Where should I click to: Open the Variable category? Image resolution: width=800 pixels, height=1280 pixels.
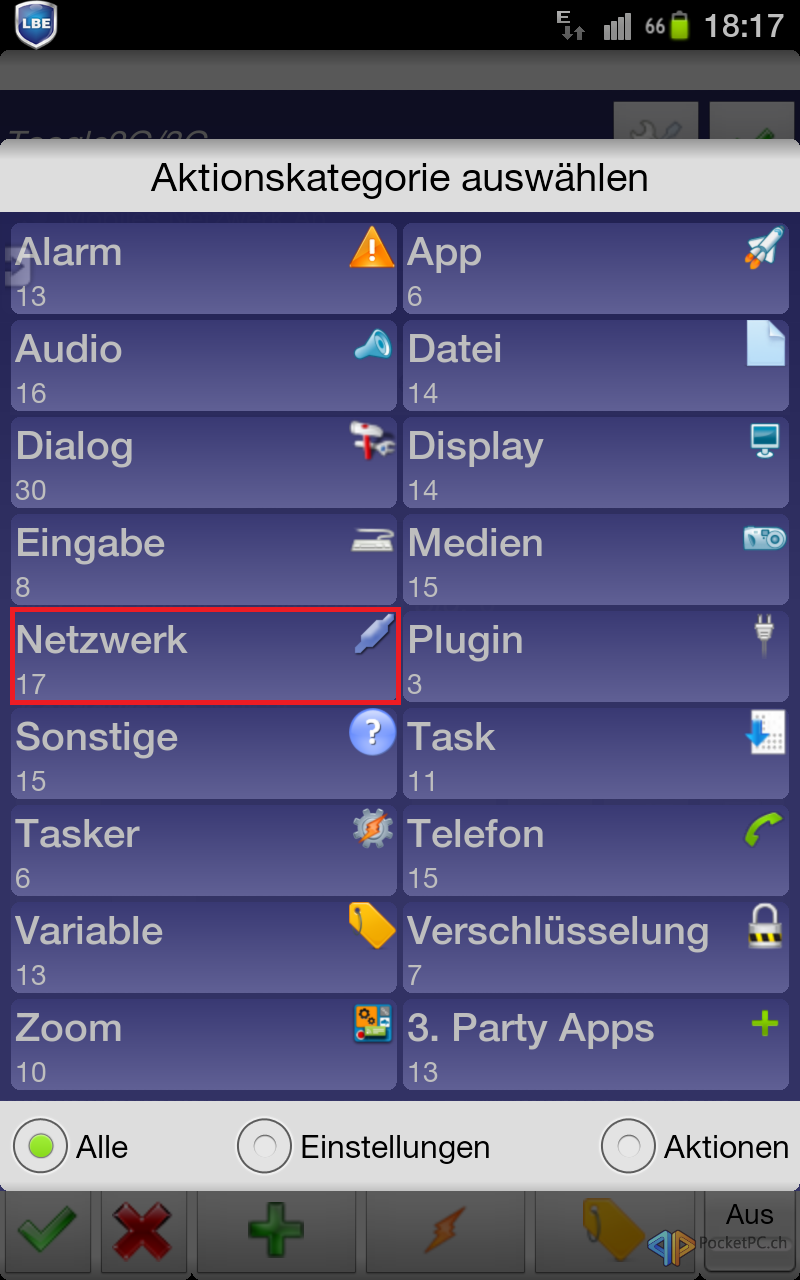(x=205, y=947)
